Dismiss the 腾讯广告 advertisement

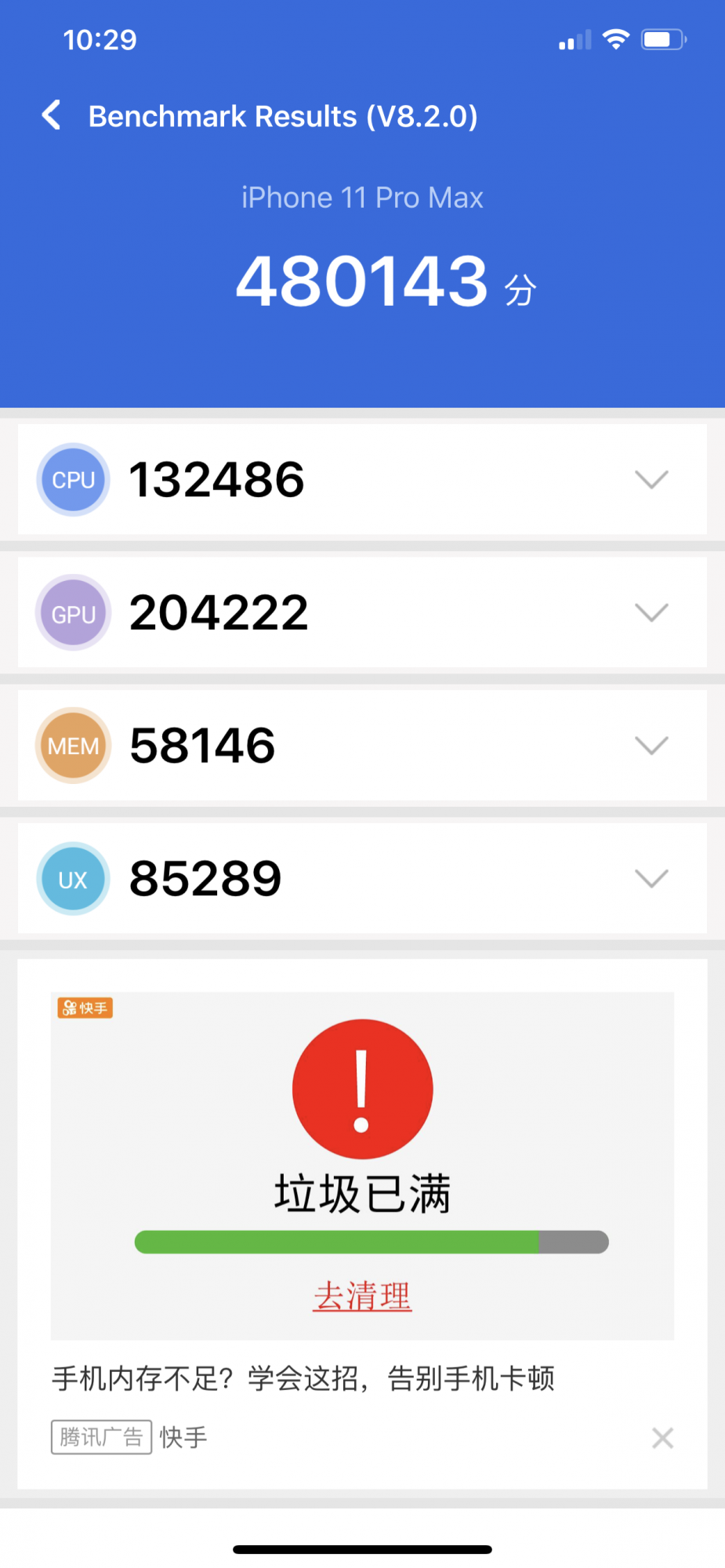point(662,1438)
